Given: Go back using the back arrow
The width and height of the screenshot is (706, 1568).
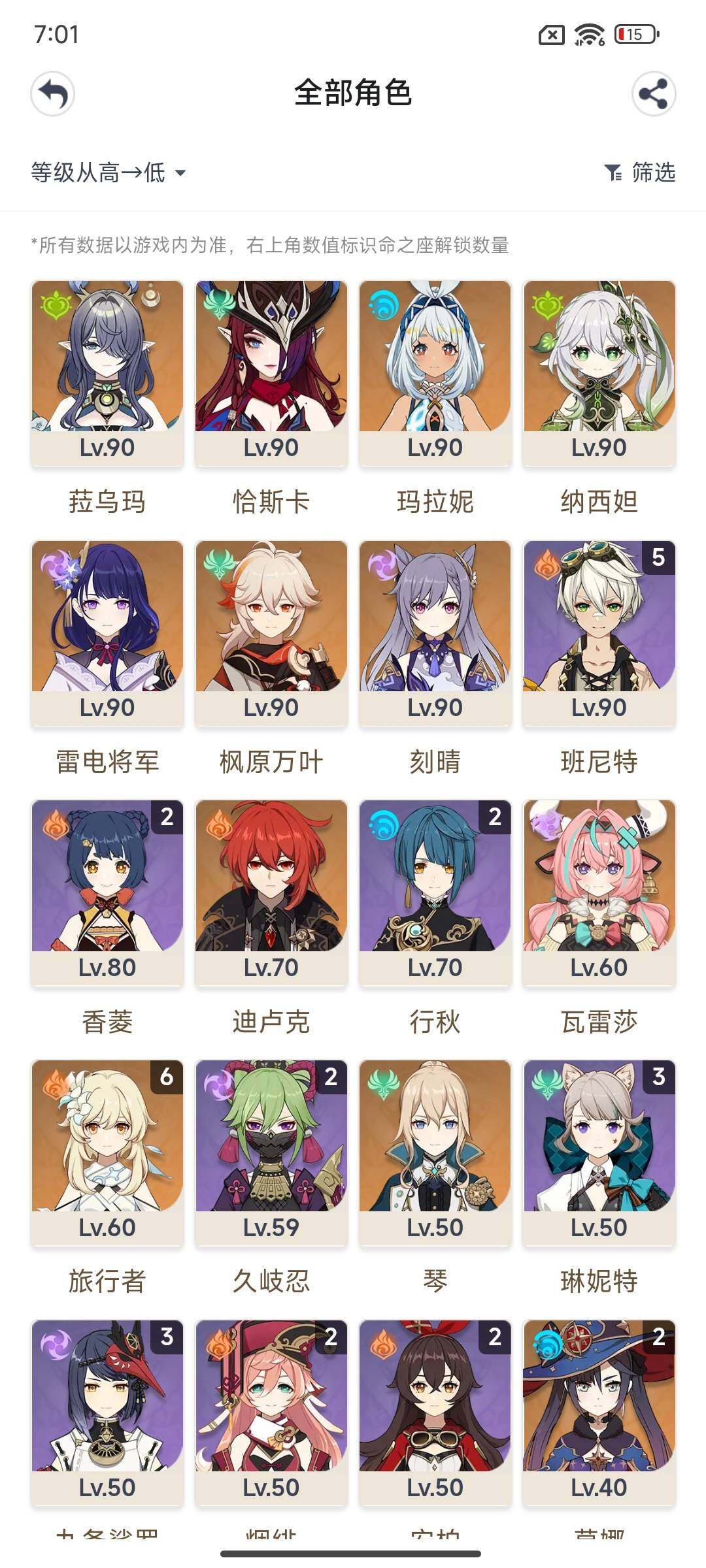Looking at the screenshot, I should pos(53,94).
